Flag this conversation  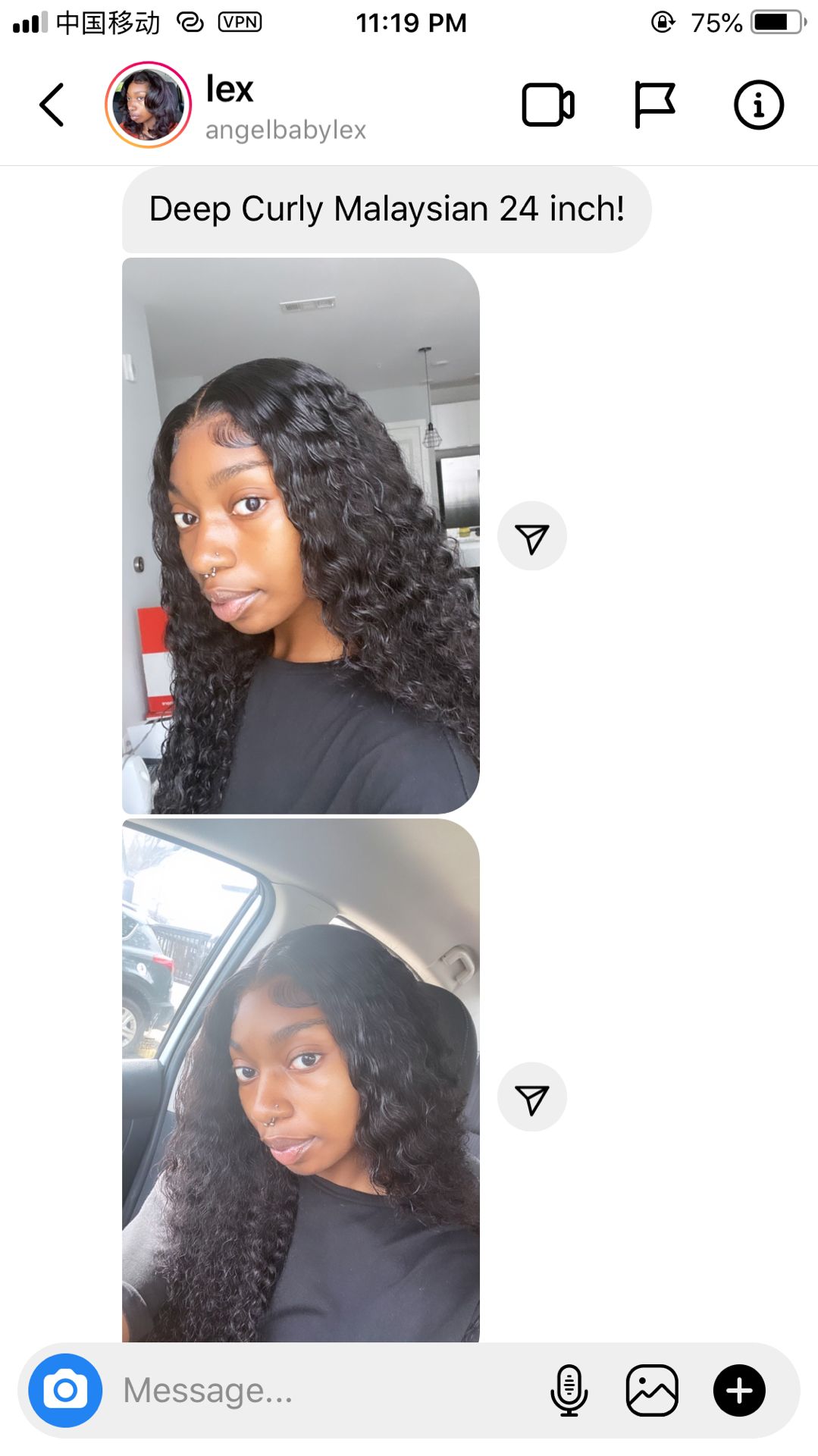click(x=654, y=105)
